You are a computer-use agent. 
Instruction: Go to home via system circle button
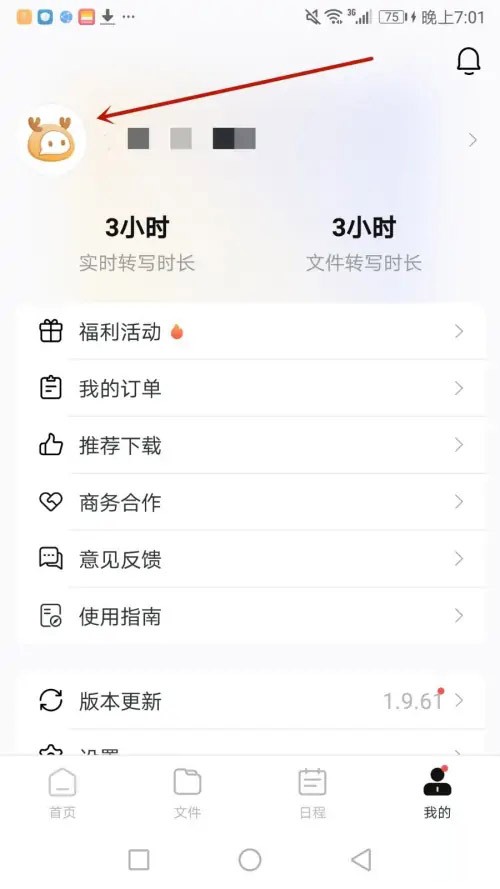coord(250,860)
